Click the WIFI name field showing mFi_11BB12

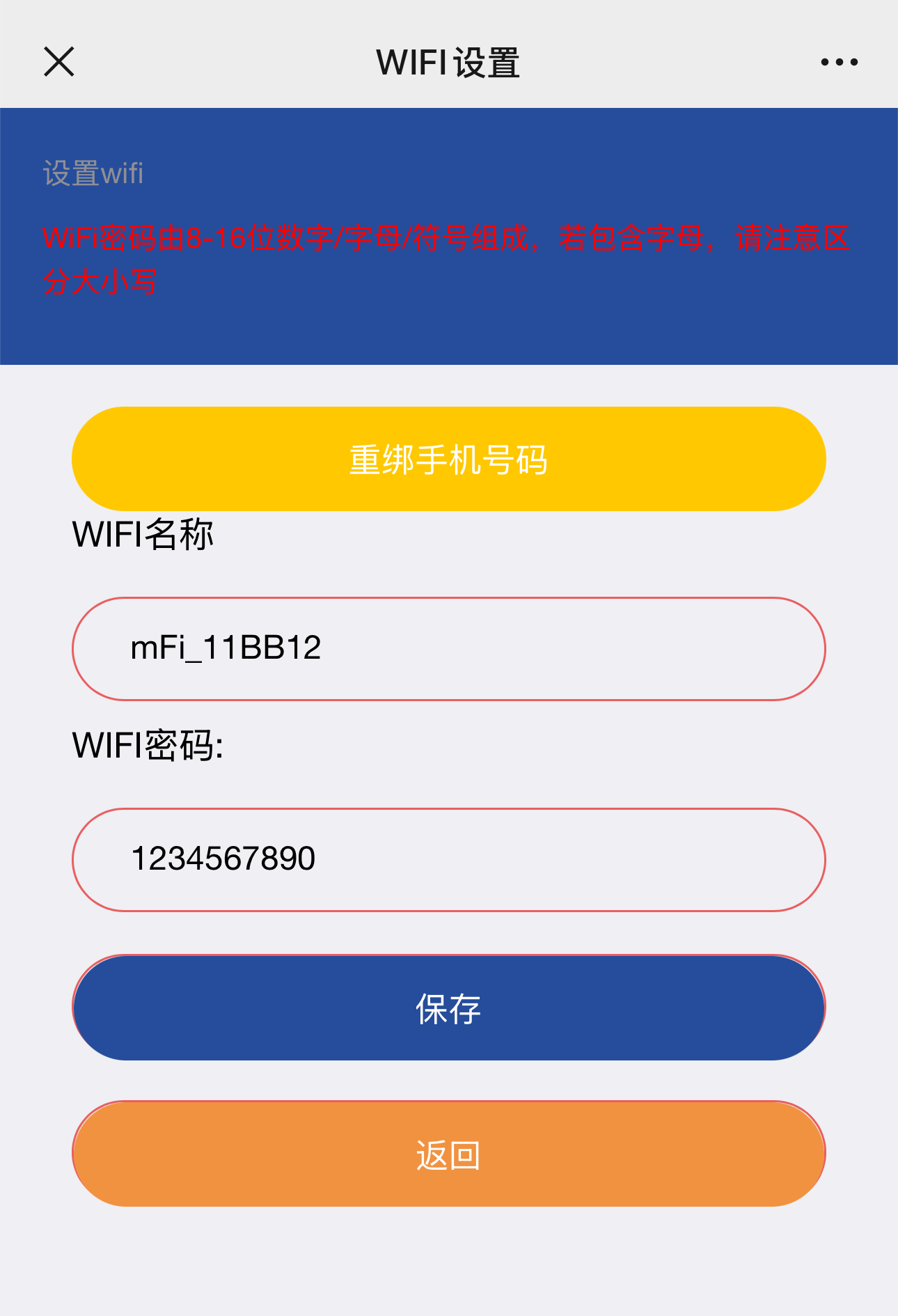coord(449,648)
